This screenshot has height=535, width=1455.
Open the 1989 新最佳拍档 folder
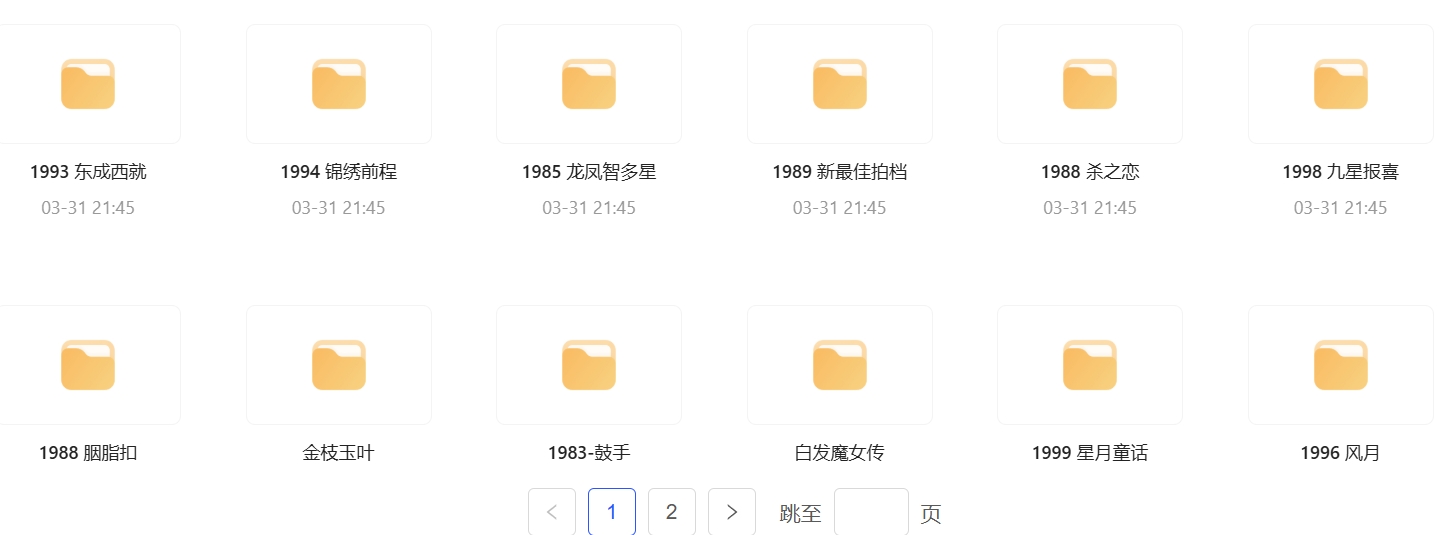pos(839,85)
